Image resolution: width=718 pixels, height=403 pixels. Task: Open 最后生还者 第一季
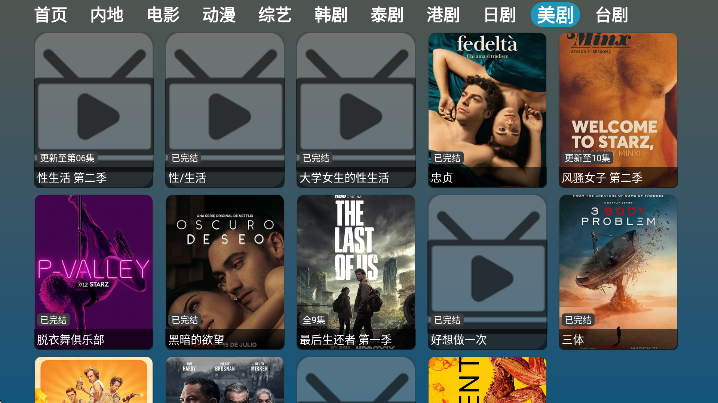pyautogui.click(x=356, y=272)
